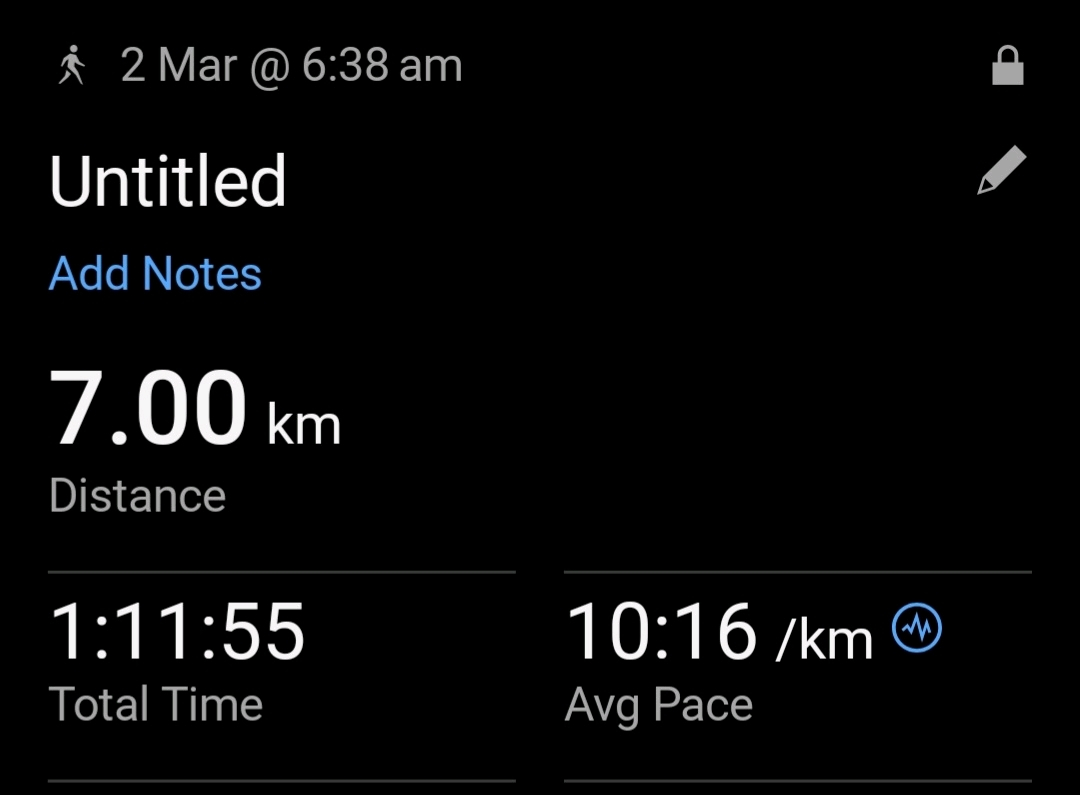1080x795 pixels.
Task: Tap the pencil icon to edit the title
Action: pyautogui.click(x=1001, y=171)
